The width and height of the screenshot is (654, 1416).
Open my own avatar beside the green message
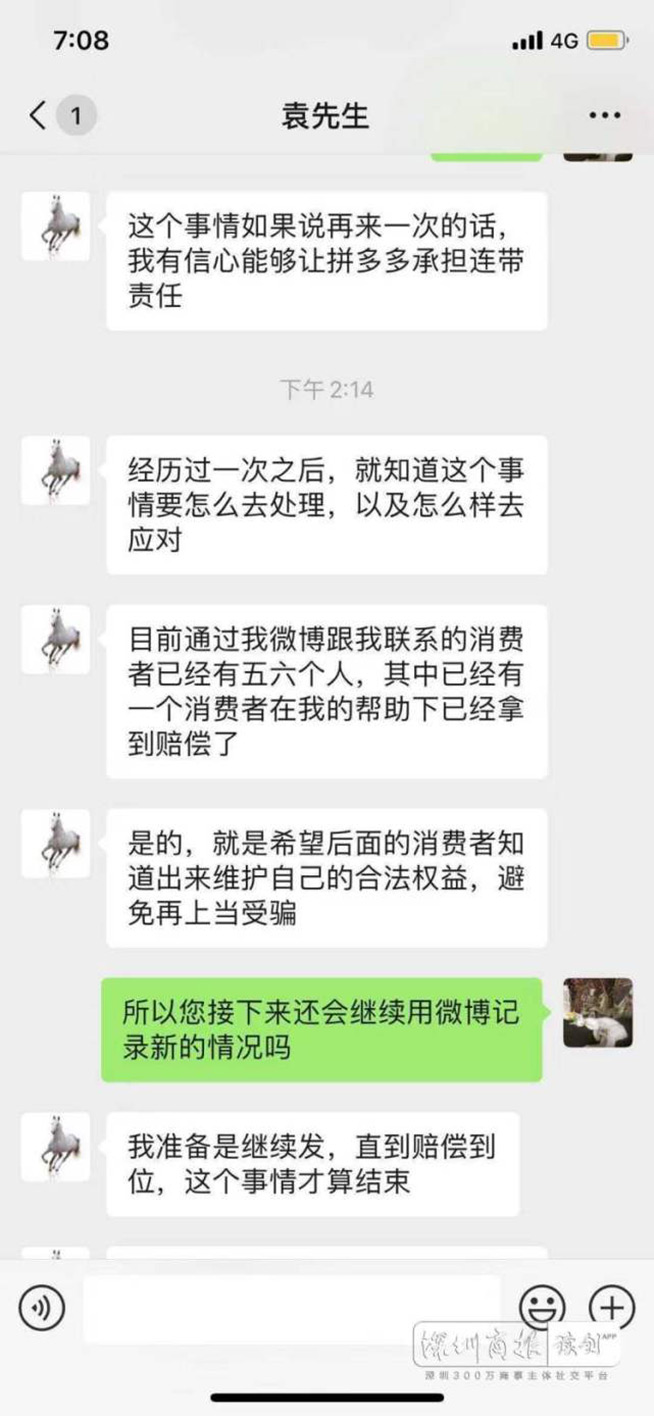597,1012
